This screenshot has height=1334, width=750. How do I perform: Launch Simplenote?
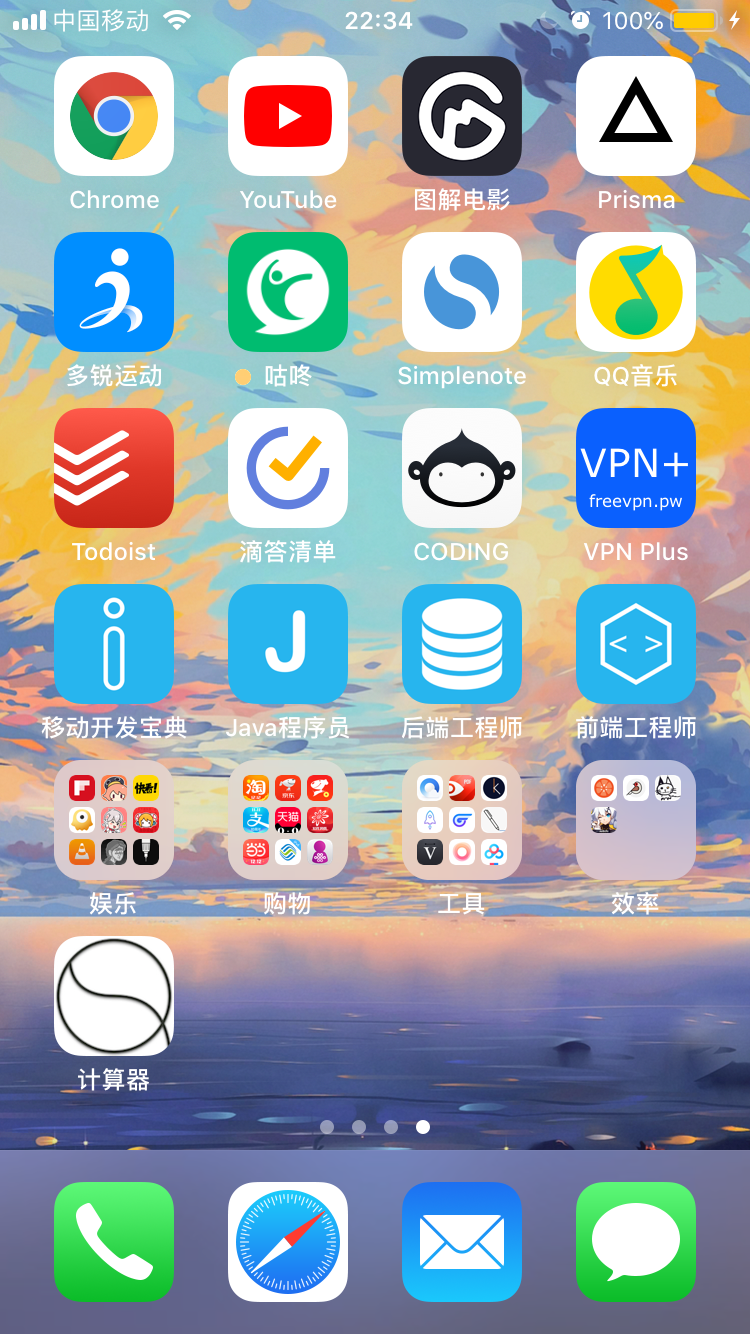pos(462,292)
